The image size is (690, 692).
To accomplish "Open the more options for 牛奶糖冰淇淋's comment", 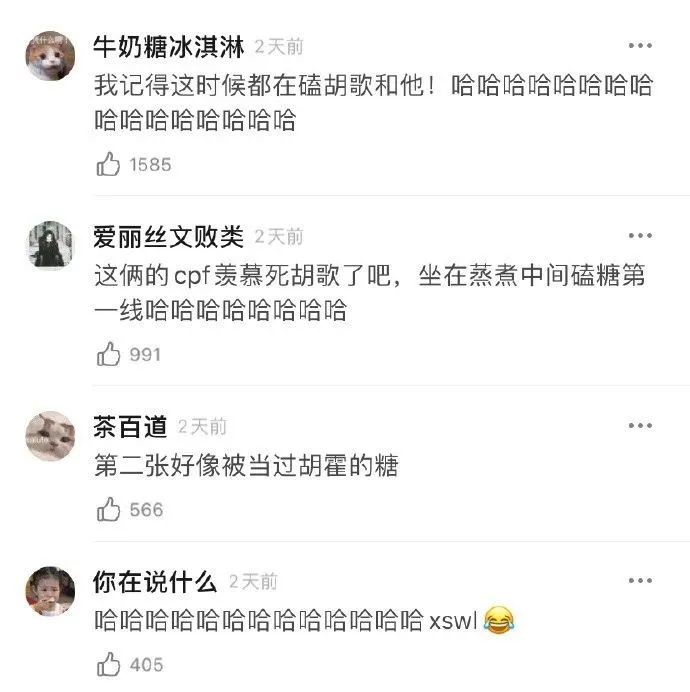I will pyautogui.click(x=640, y=46).
